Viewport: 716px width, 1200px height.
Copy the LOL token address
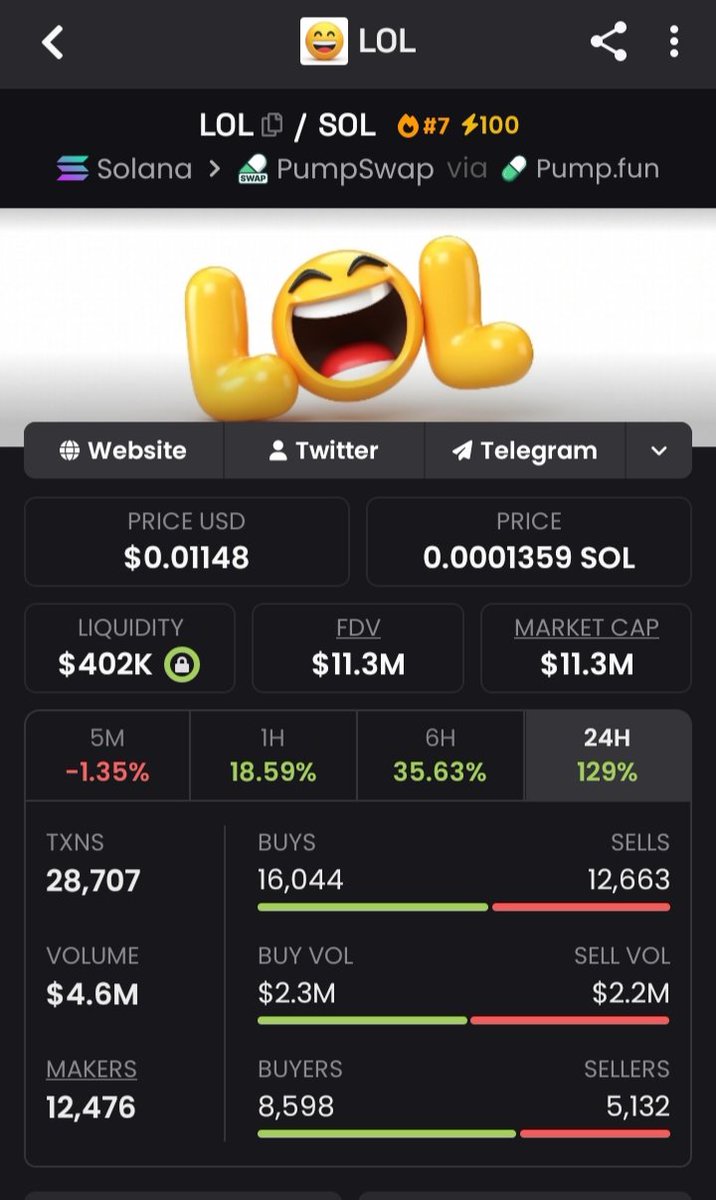point(271,126)
